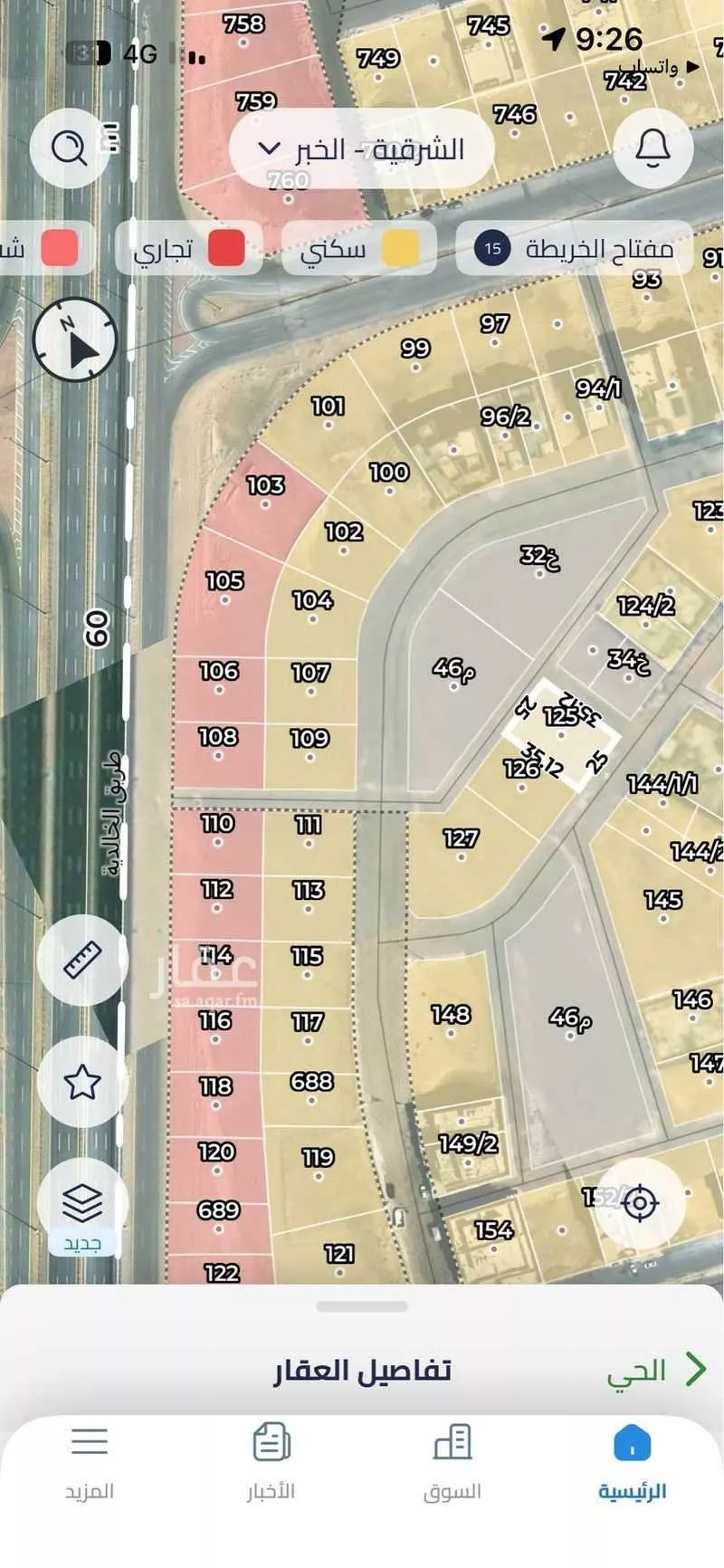The image size is (724, 1568).
Task: Select the تجاري commercial filter chip
Action: pos(189,249)
